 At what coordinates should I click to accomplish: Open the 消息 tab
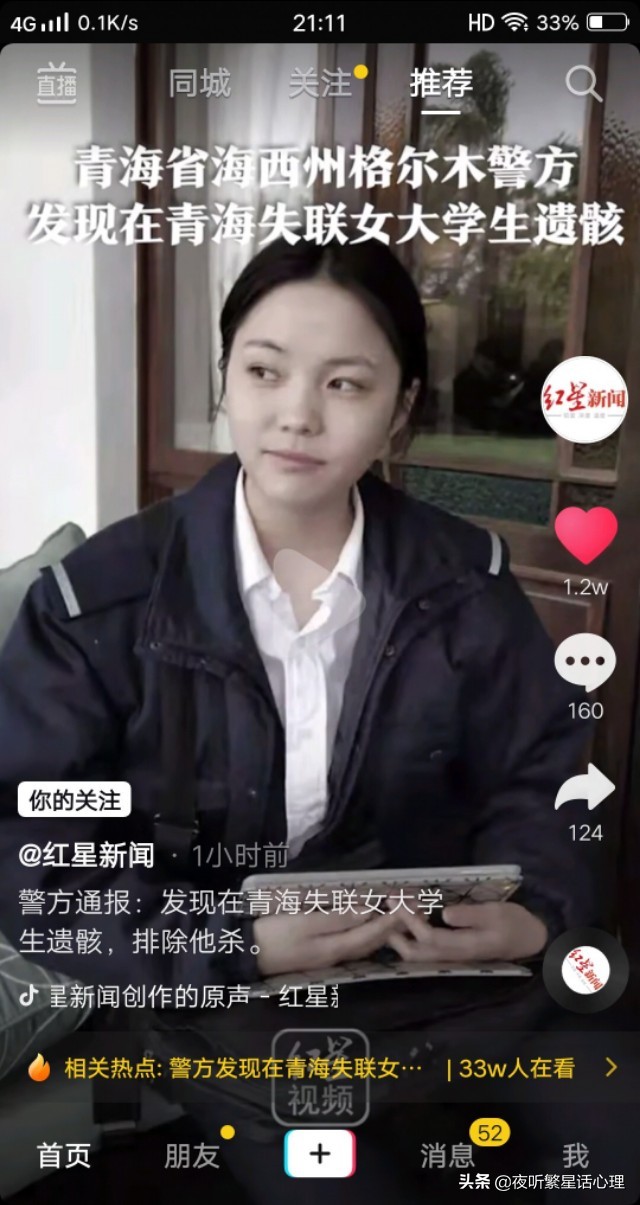(448, 1155)
